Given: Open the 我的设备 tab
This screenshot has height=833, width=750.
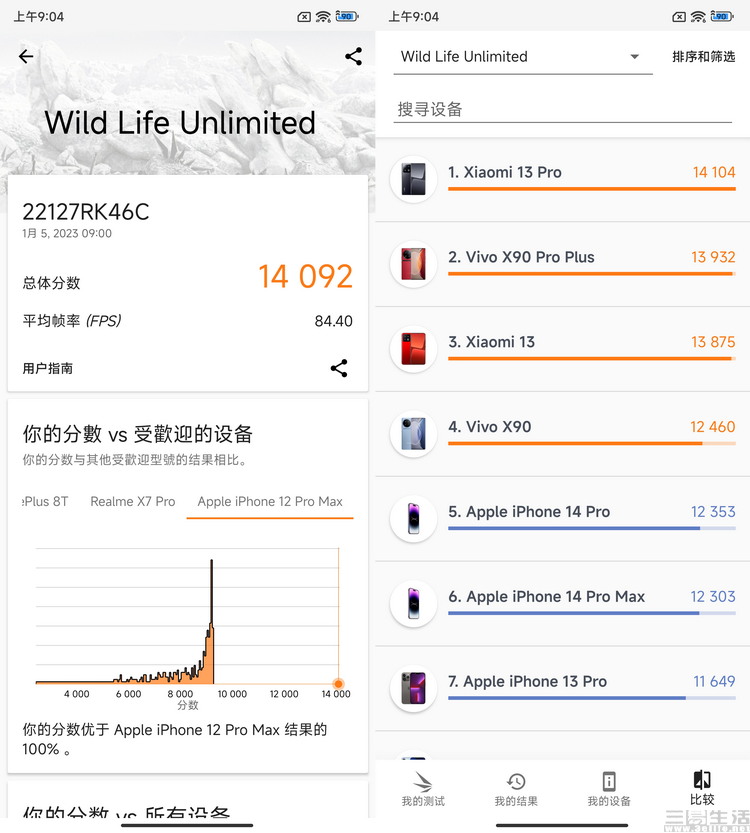Looking at the screenshot, I should (x=609, y=789).
